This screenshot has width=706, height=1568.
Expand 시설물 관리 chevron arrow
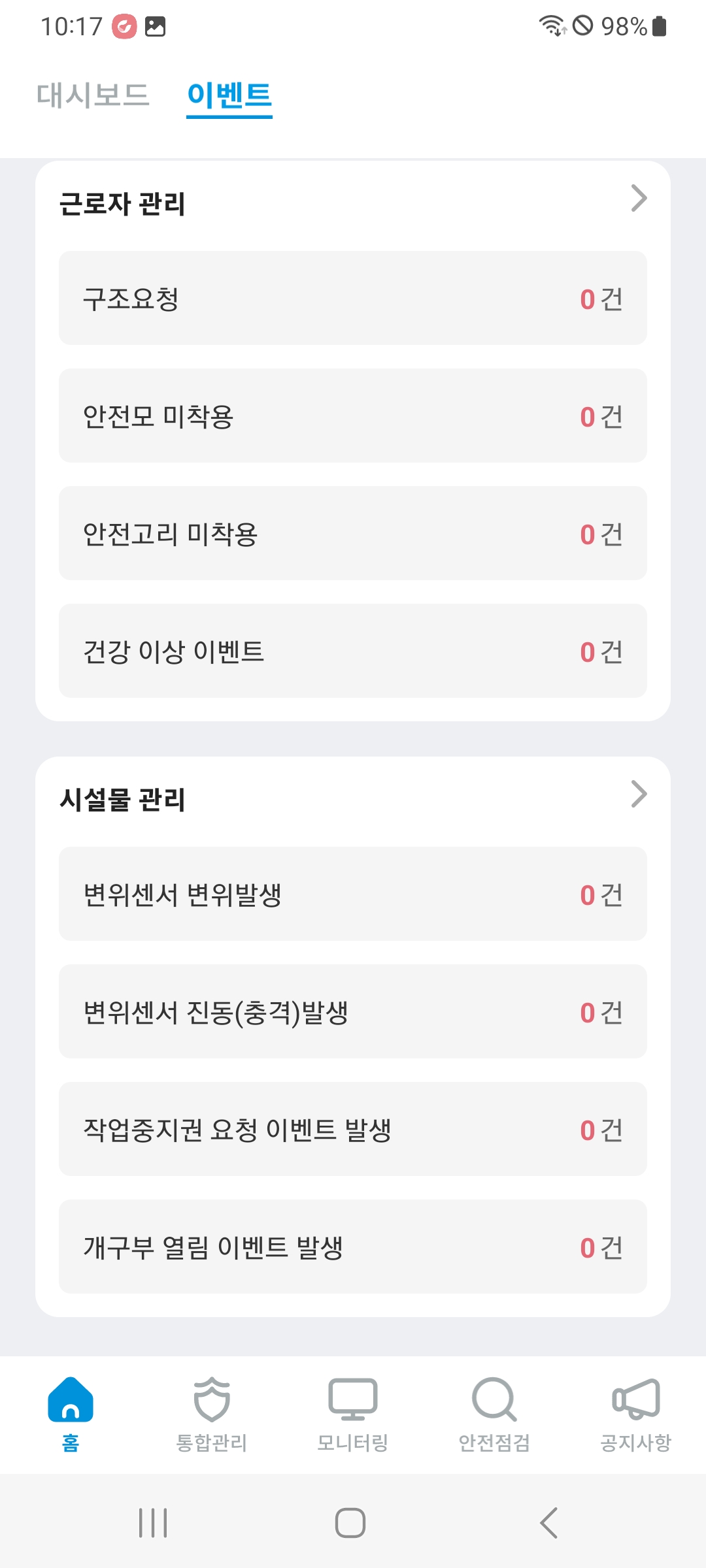(x=638, y=794)
